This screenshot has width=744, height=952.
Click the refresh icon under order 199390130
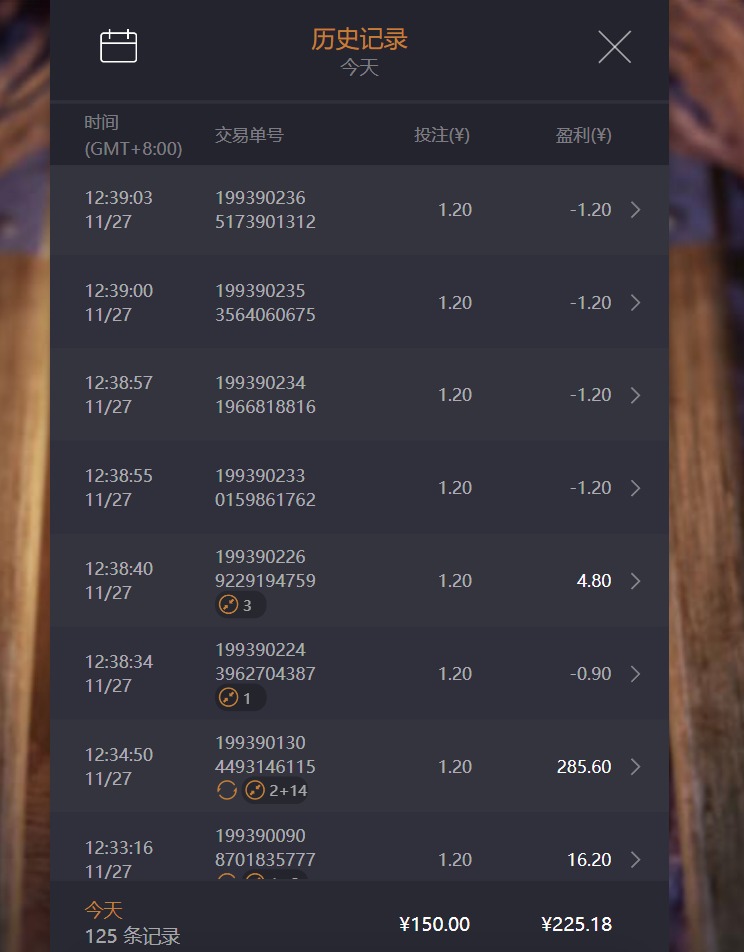225,790
